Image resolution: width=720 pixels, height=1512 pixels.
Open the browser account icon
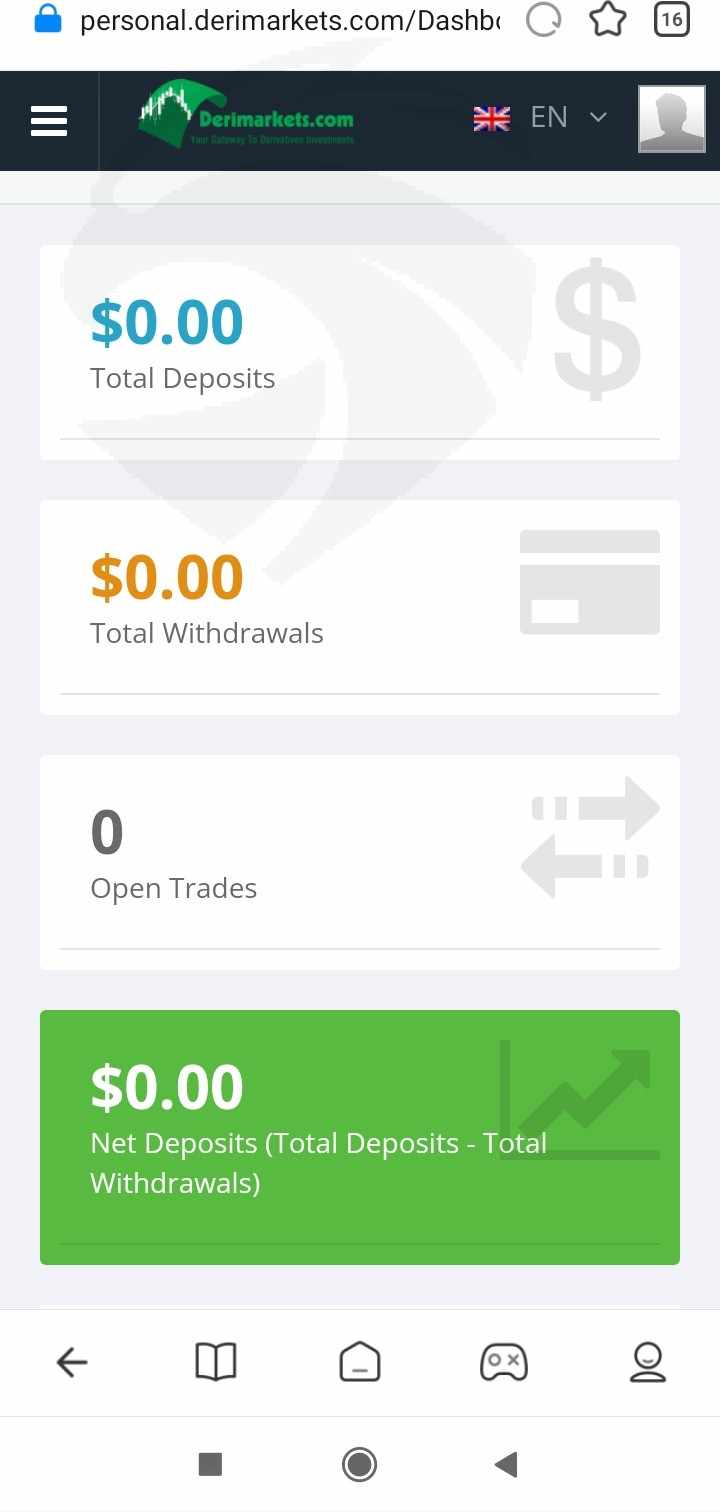click(x=648, y=1362)
